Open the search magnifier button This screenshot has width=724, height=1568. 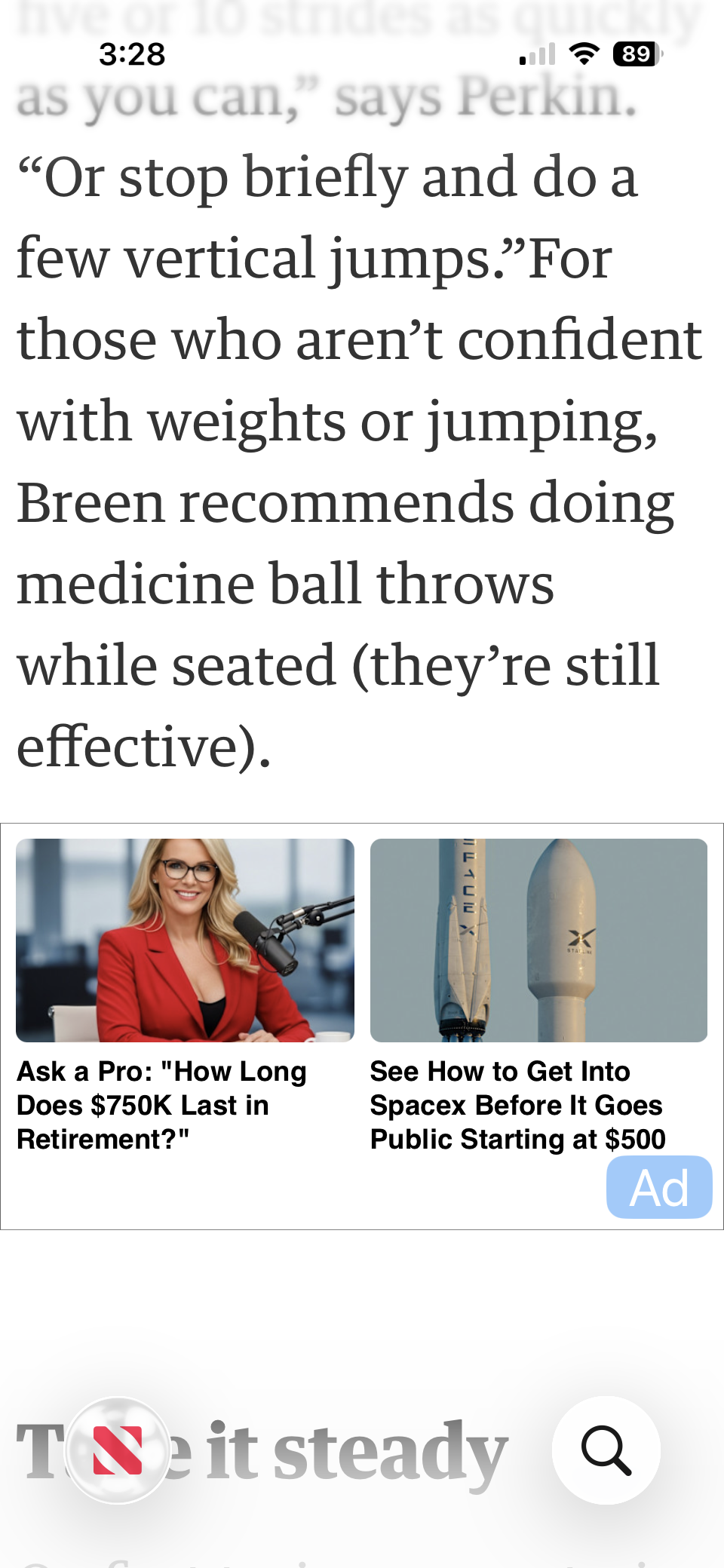[606, 1450]
